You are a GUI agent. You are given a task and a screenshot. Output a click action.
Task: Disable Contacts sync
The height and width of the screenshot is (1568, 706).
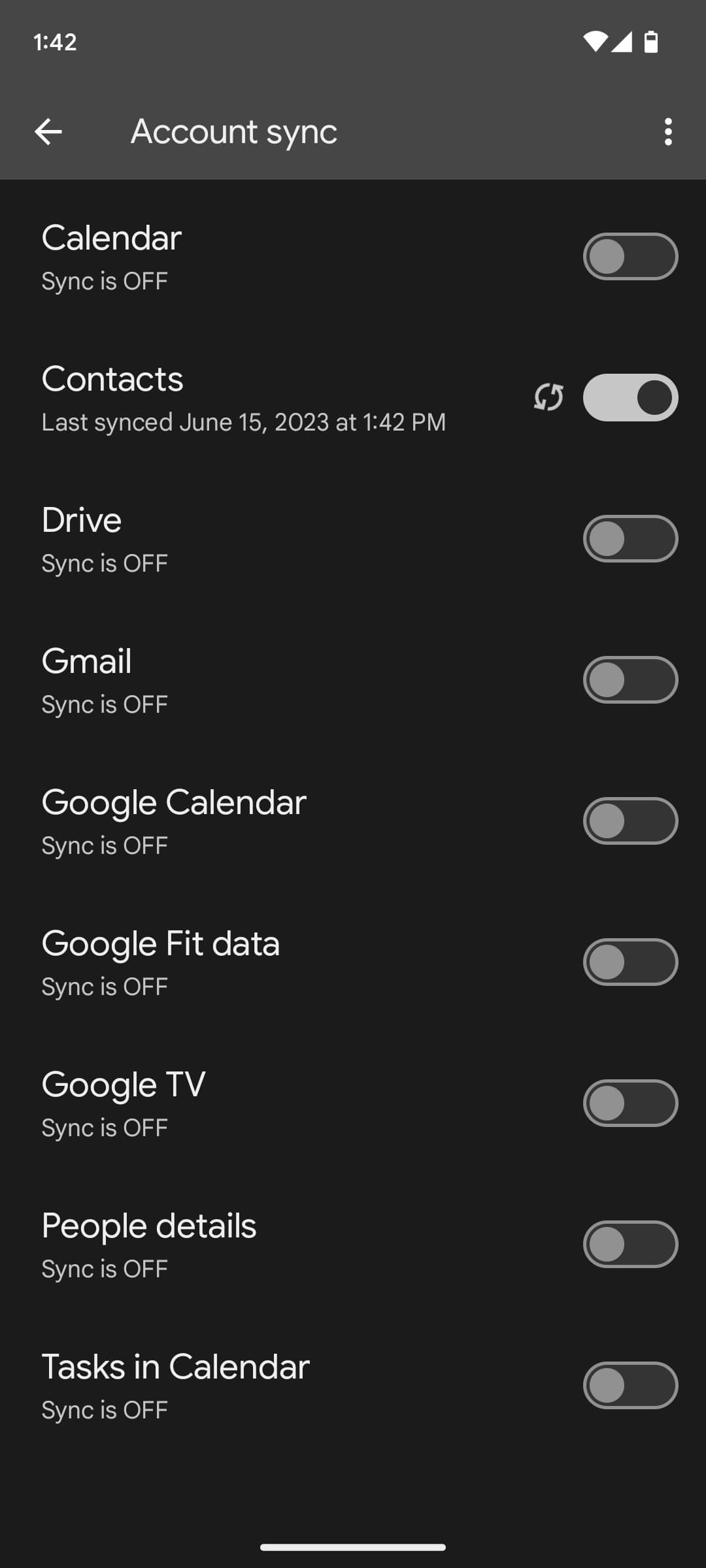[x=630, y=397]
